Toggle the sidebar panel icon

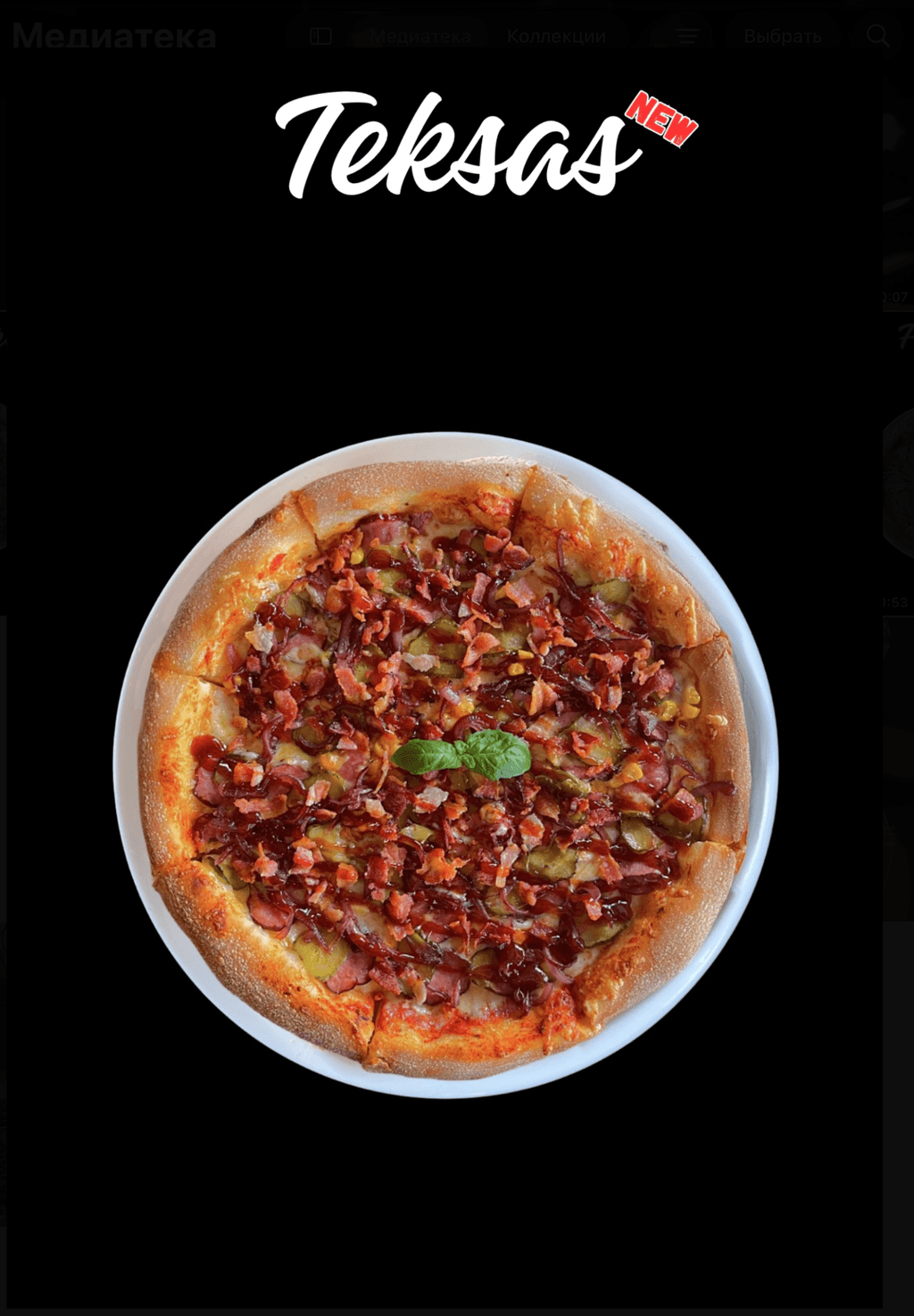click(320, 37)
